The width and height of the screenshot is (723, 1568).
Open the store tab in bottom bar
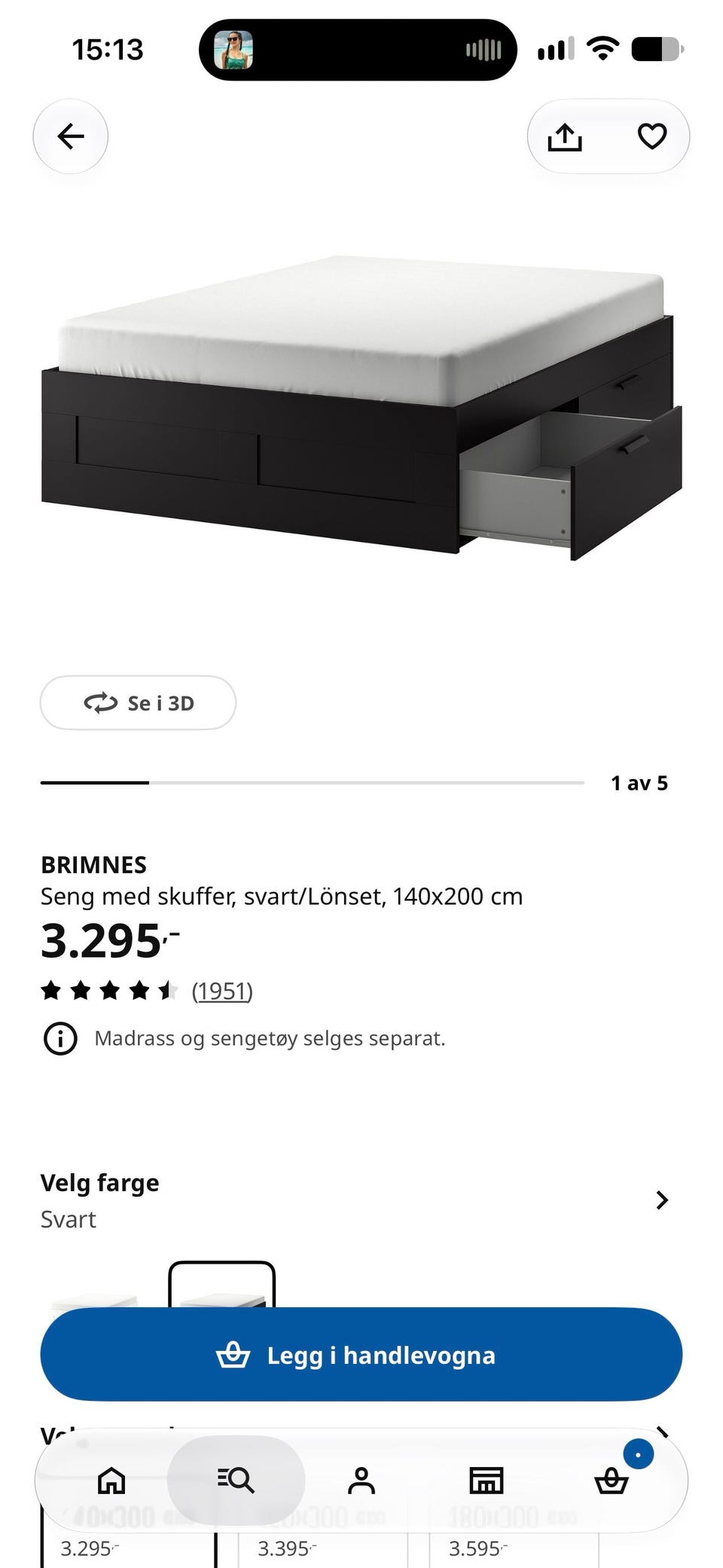pos(487,1480)
